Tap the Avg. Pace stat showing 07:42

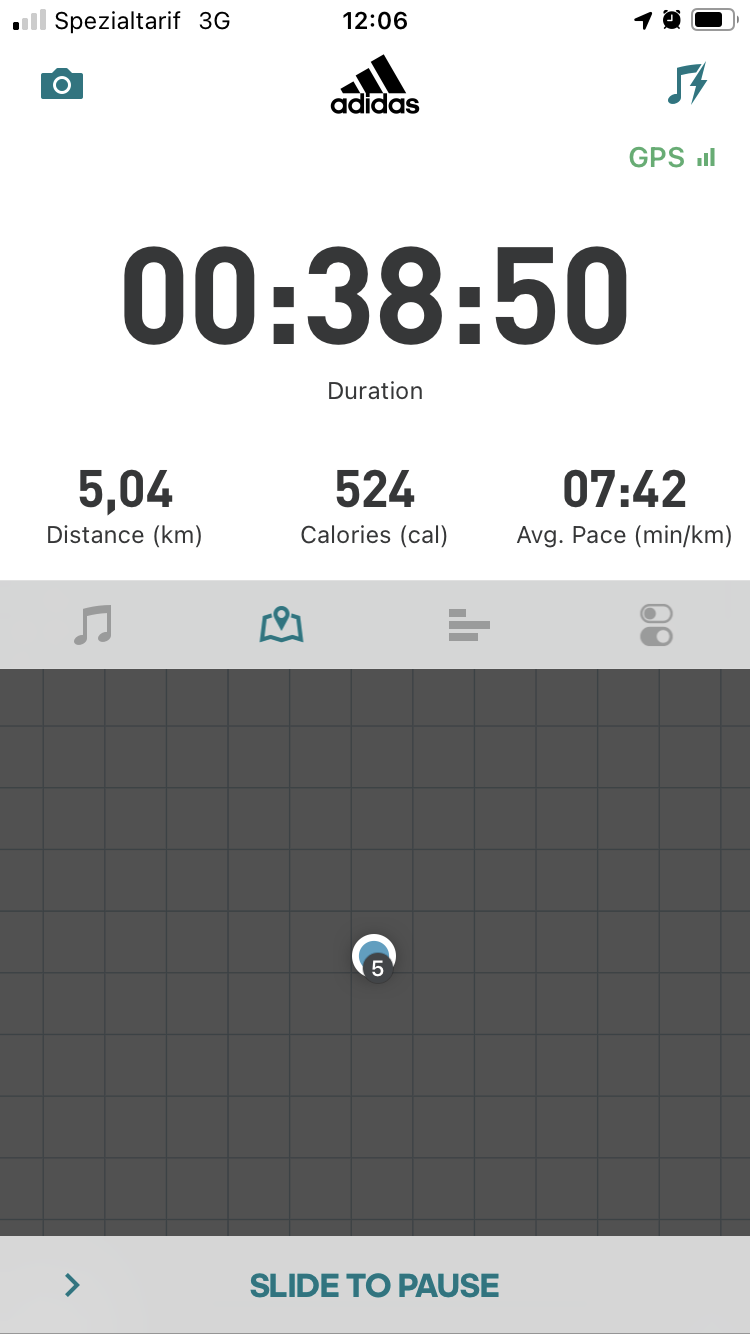625,505
